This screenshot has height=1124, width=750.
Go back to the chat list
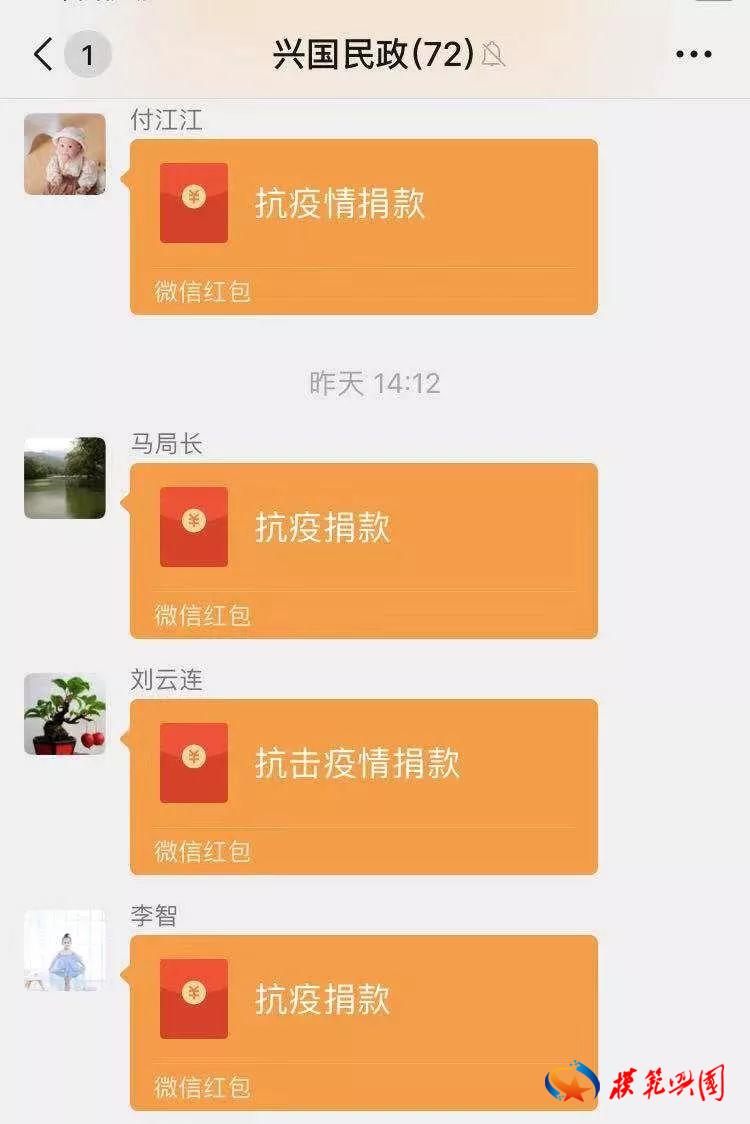tap(44, 54)
